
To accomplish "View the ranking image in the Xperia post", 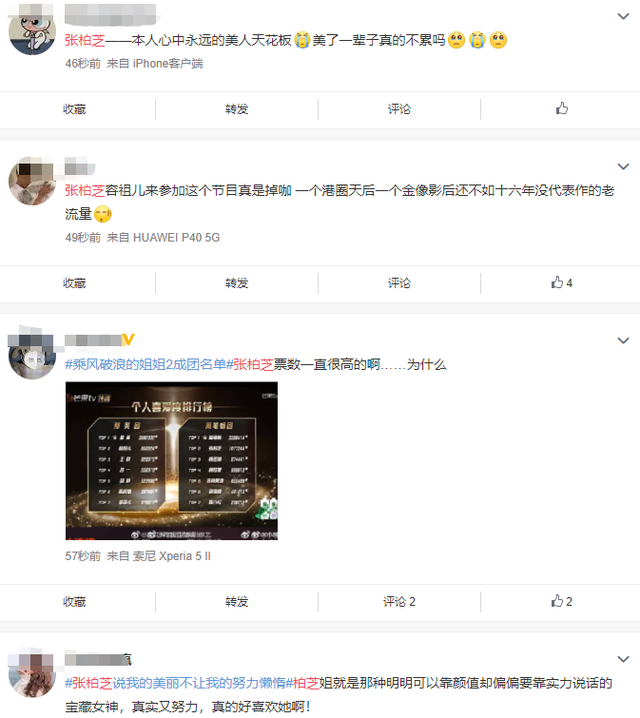I will 171,462.
